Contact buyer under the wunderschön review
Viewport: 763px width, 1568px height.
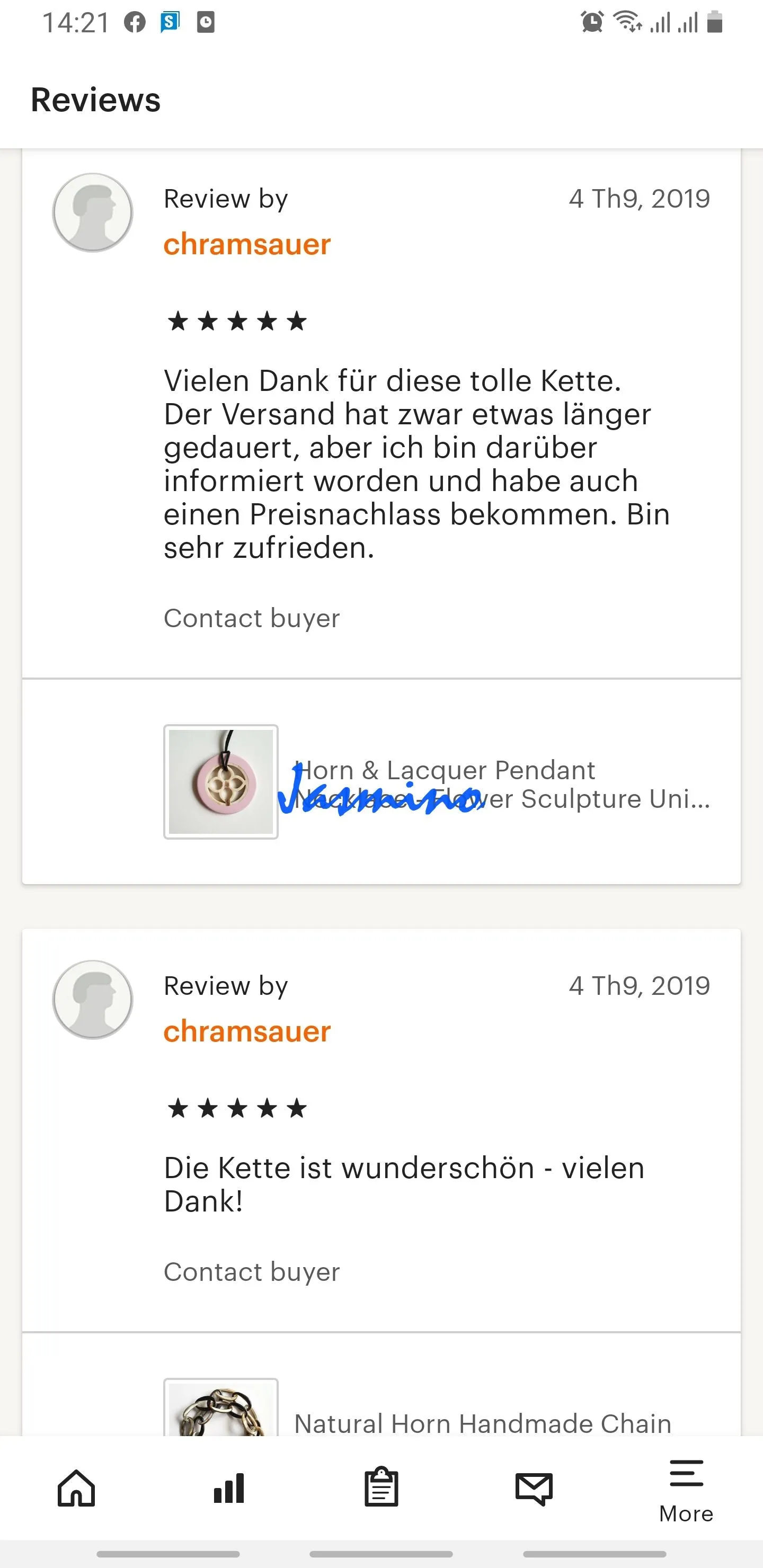pos(252,1271)
